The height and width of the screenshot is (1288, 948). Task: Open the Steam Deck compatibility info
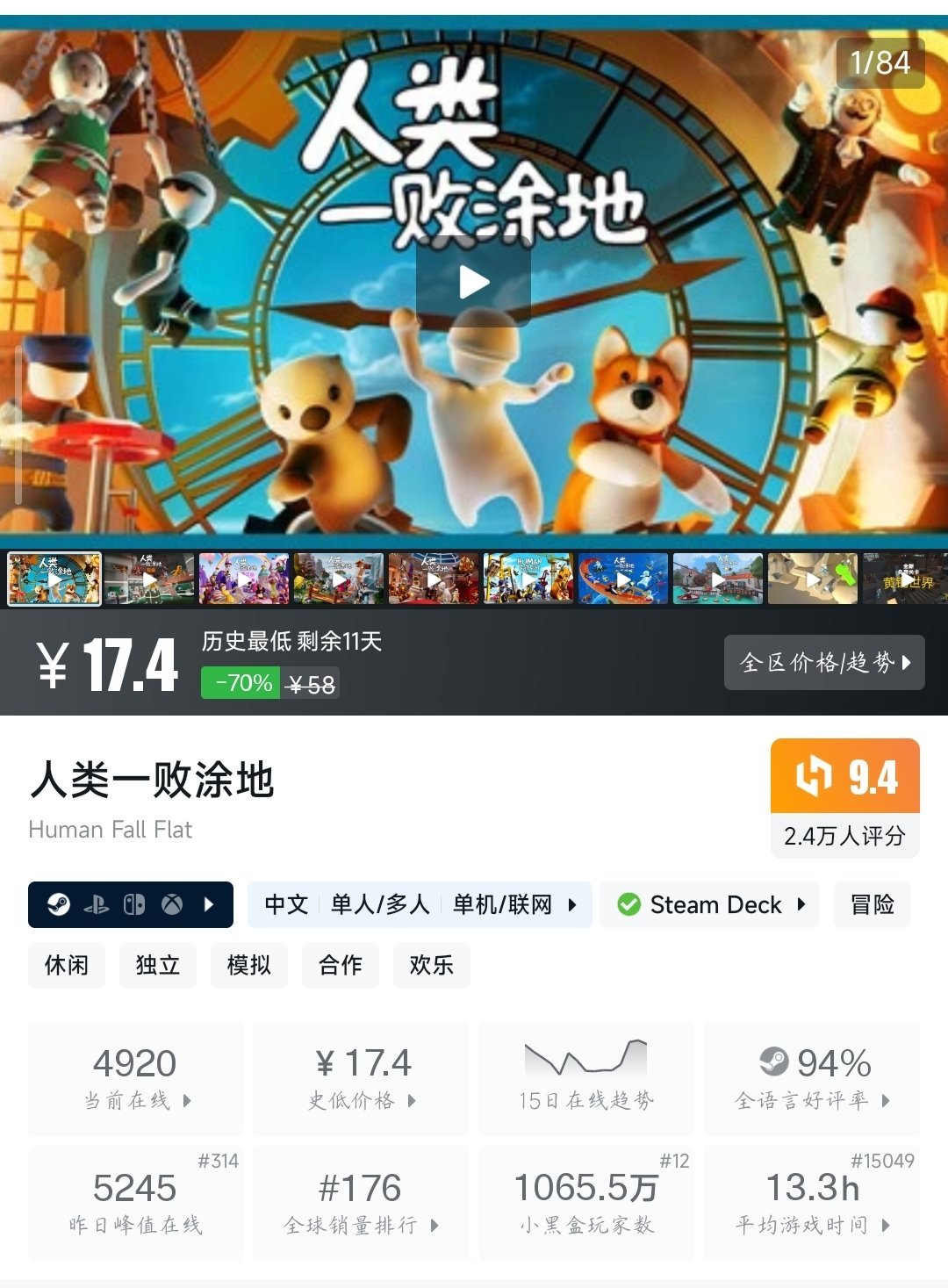click(709, 904)
